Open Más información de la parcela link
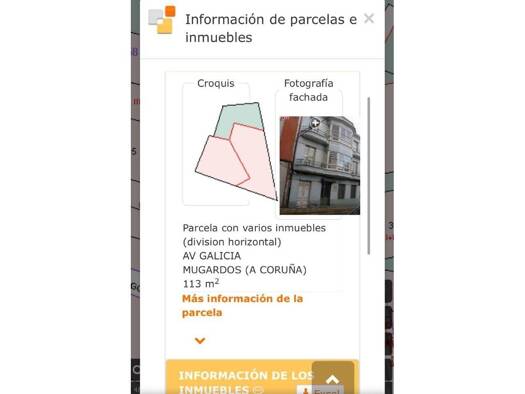The image size is (525, 394). (242, 306)
